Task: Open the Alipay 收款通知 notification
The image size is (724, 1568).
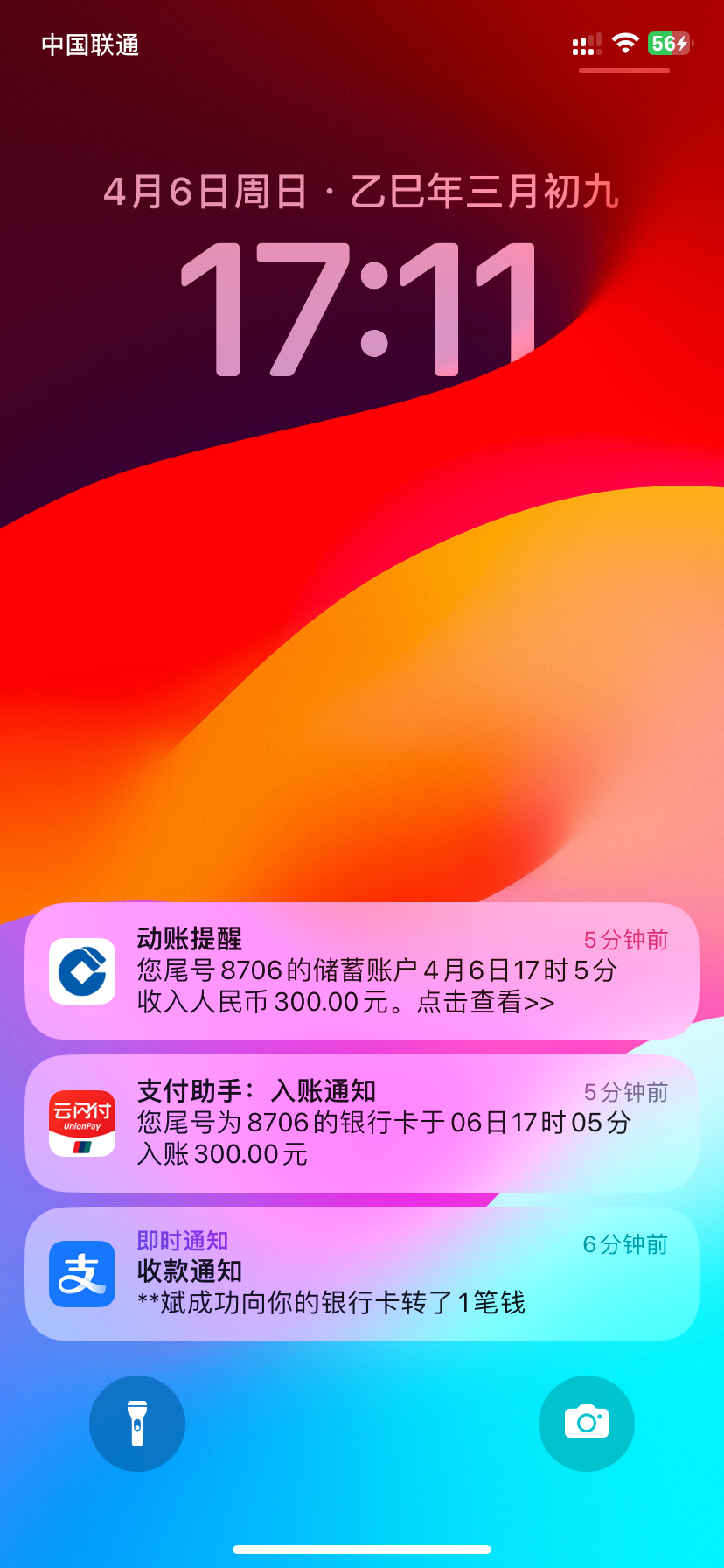Action: pos(362,1274)
